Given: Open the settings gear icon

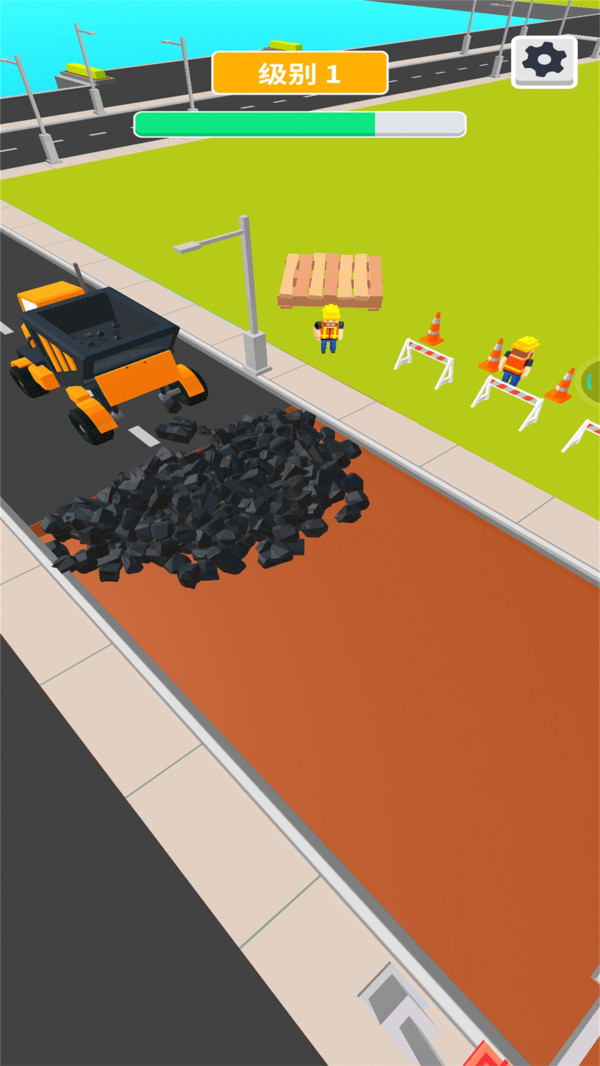Looking at the screenshot, I should [x=544, y=61].
